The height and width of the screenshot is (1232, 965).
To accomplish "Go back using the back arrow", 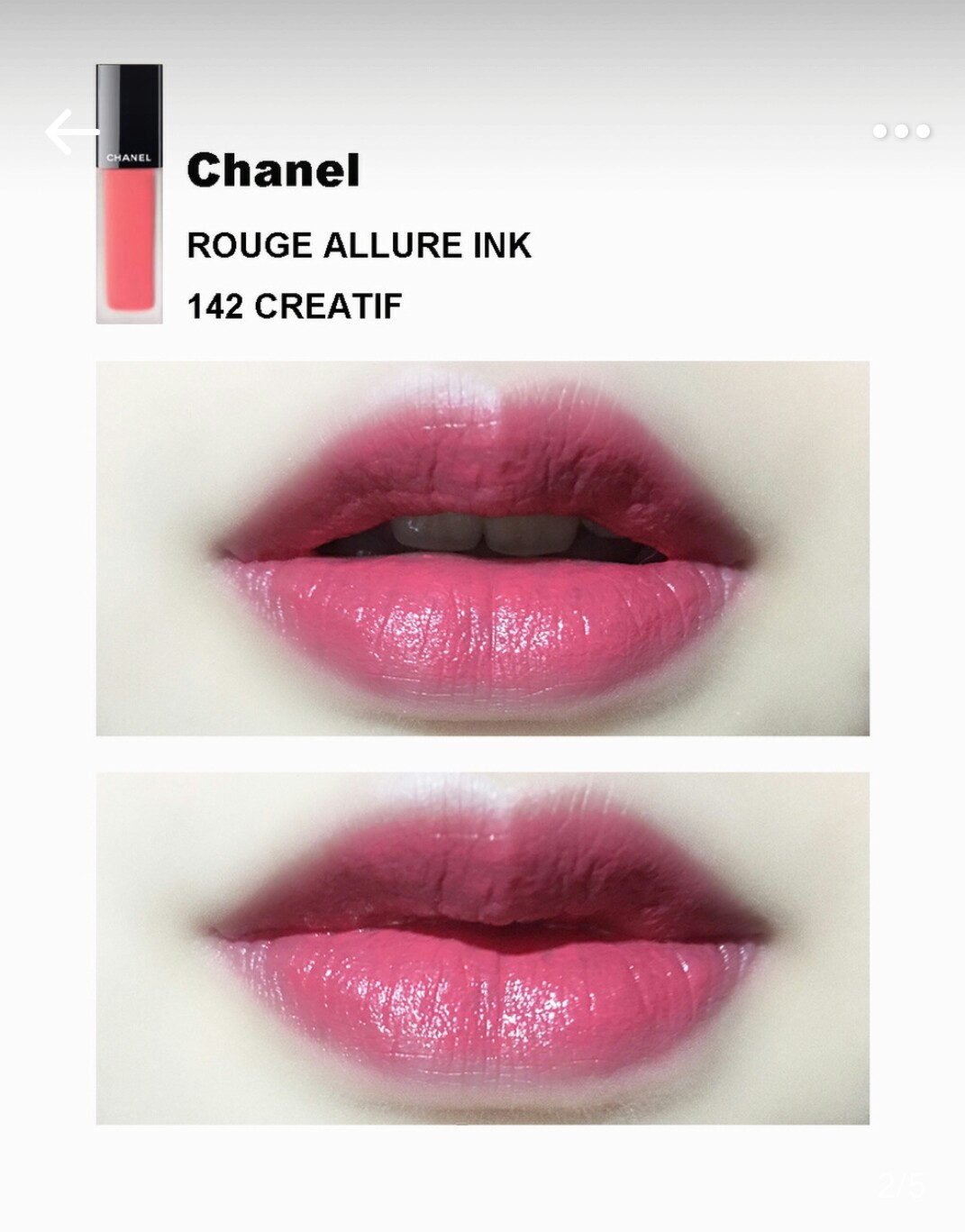I will [x=70, y=132].
